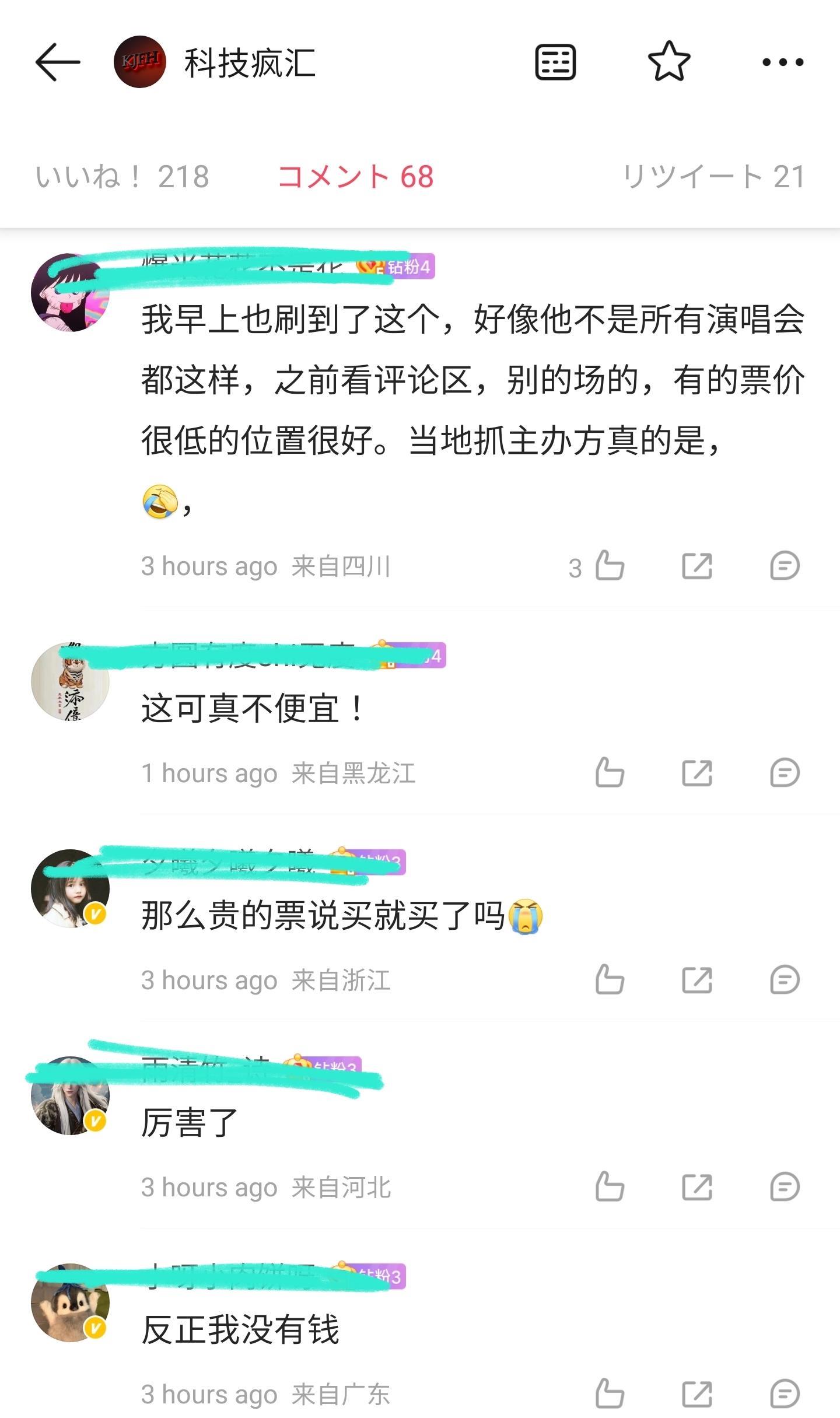The height and width of the screenshot is (1418, 840).
Task: Like the 厉害了 comment
Action: (x=609, y=1186)
